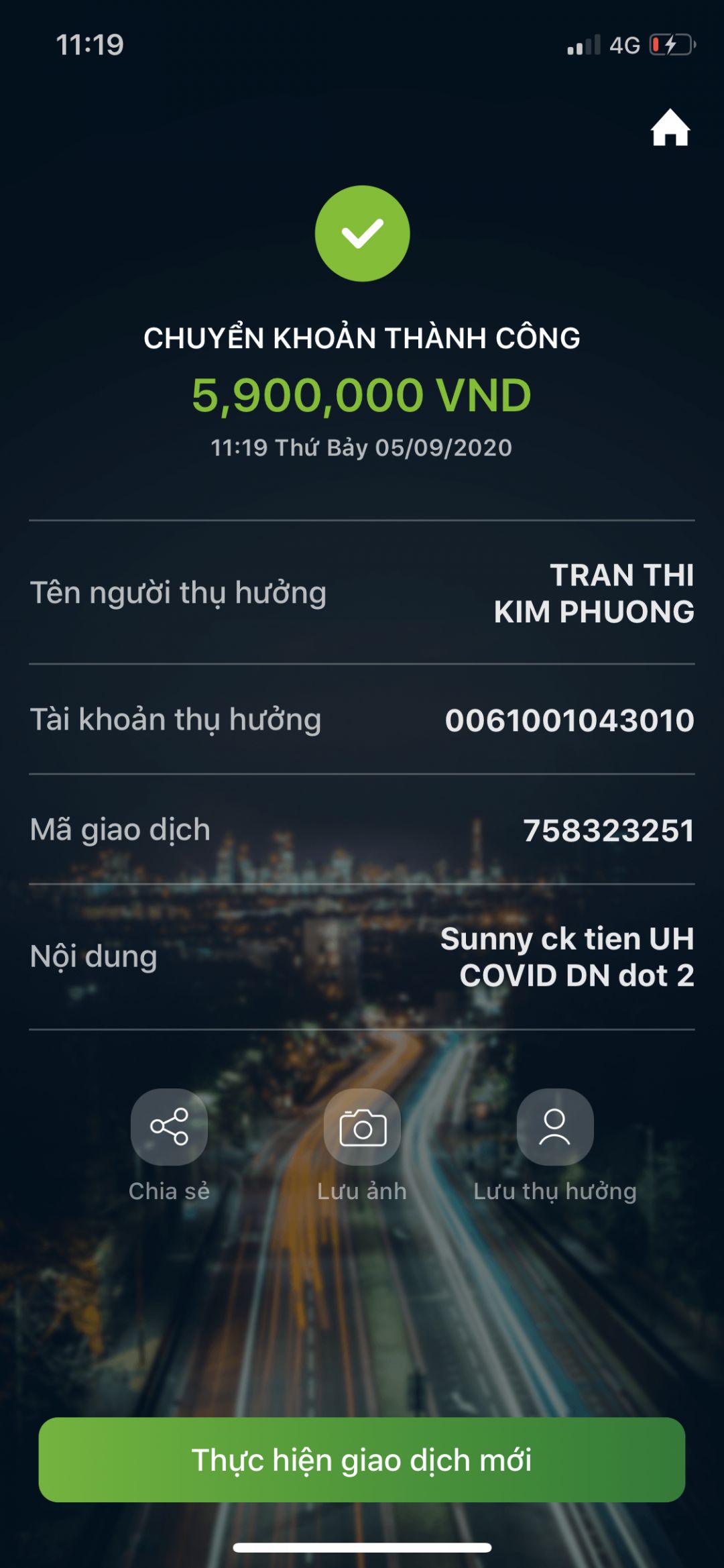Share the transfer receipt via Chia sẻ
Image resolution: width=724 pixels, height=1568 pixels.
[x=169, y=1127]
